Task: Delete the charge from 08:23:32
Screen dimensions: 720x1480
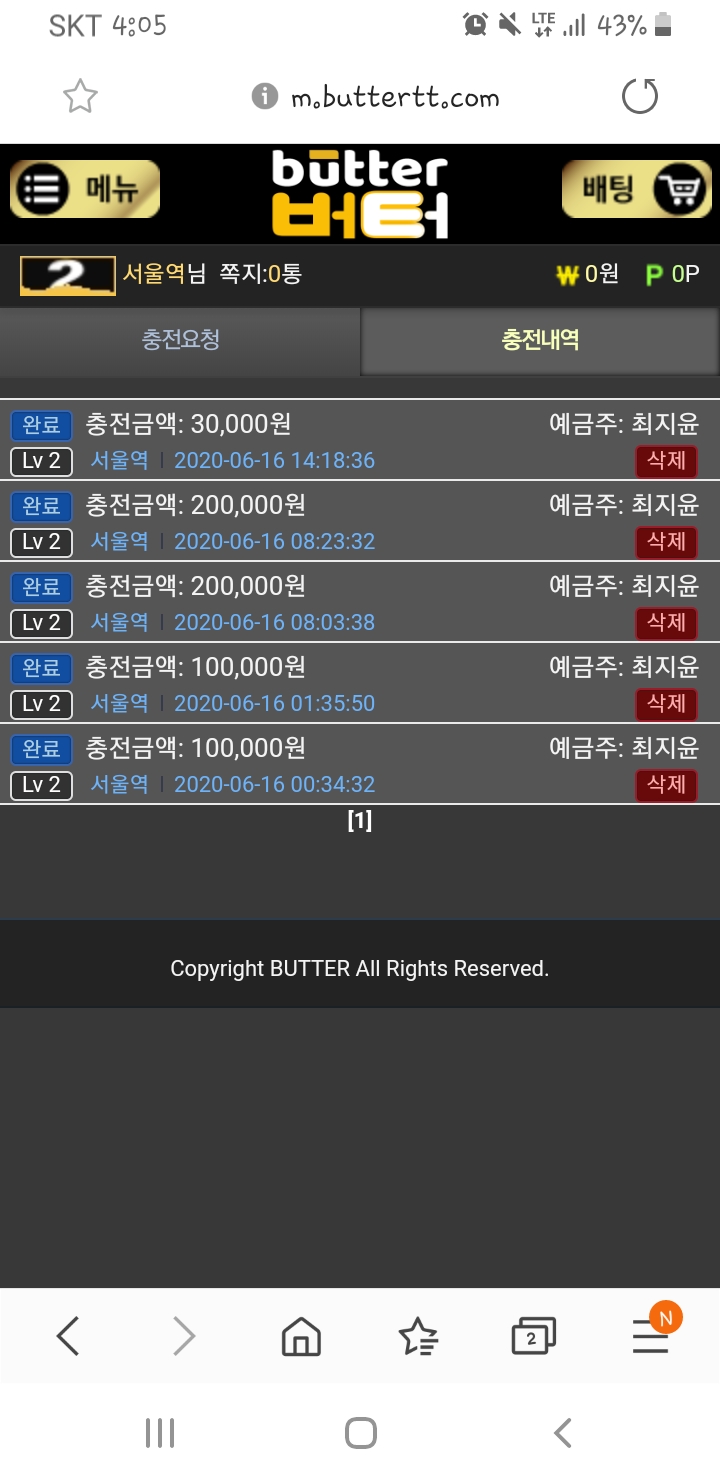Action: pyautogui.click(x=666, y=542)
